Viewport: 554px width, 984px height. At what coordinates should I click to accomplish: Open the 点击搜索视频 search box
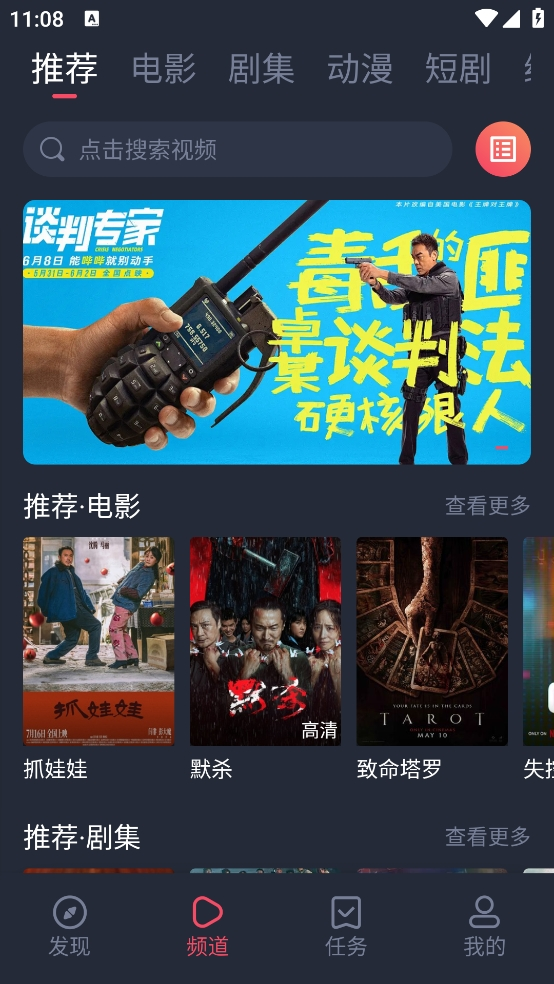point(237,149)
